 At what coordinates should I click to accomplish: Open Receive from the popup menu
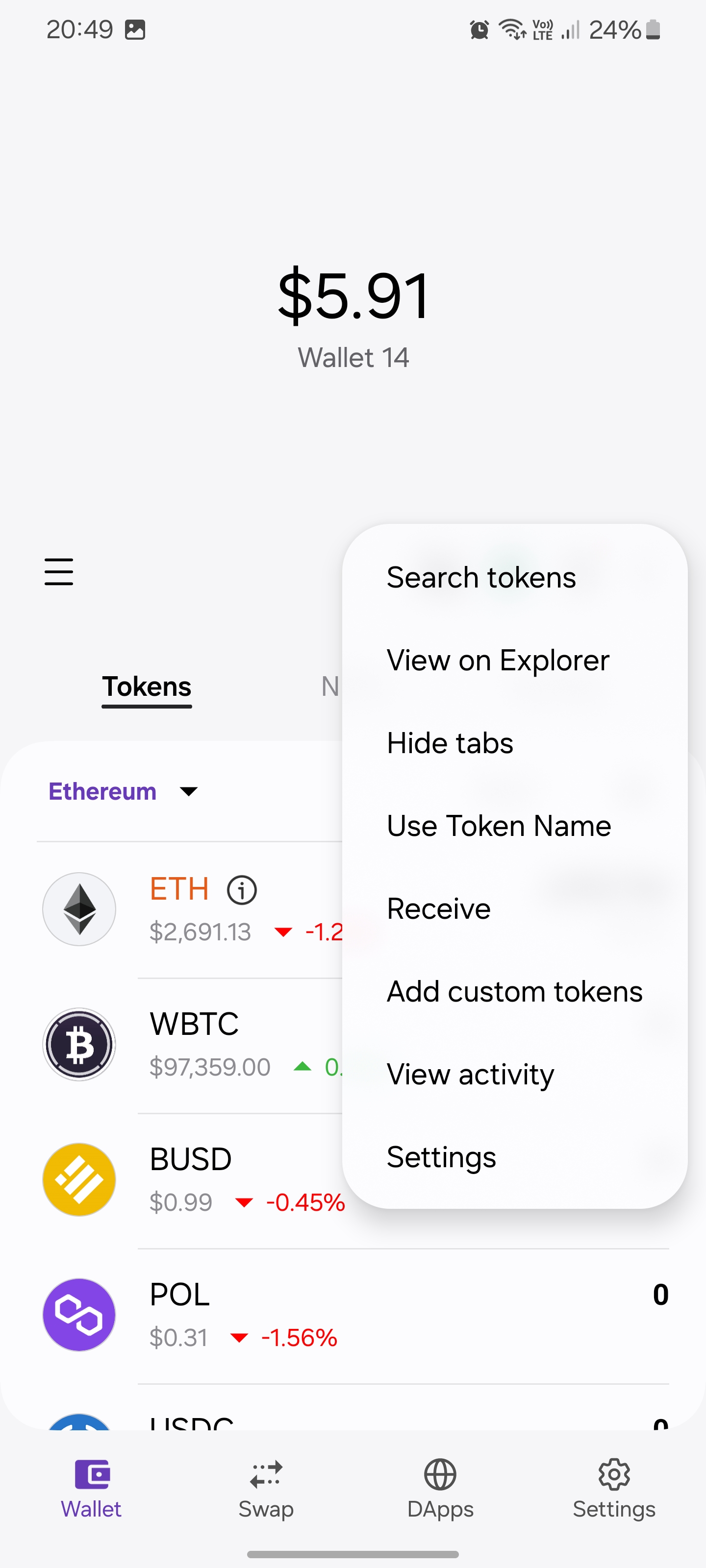[439, 909]
